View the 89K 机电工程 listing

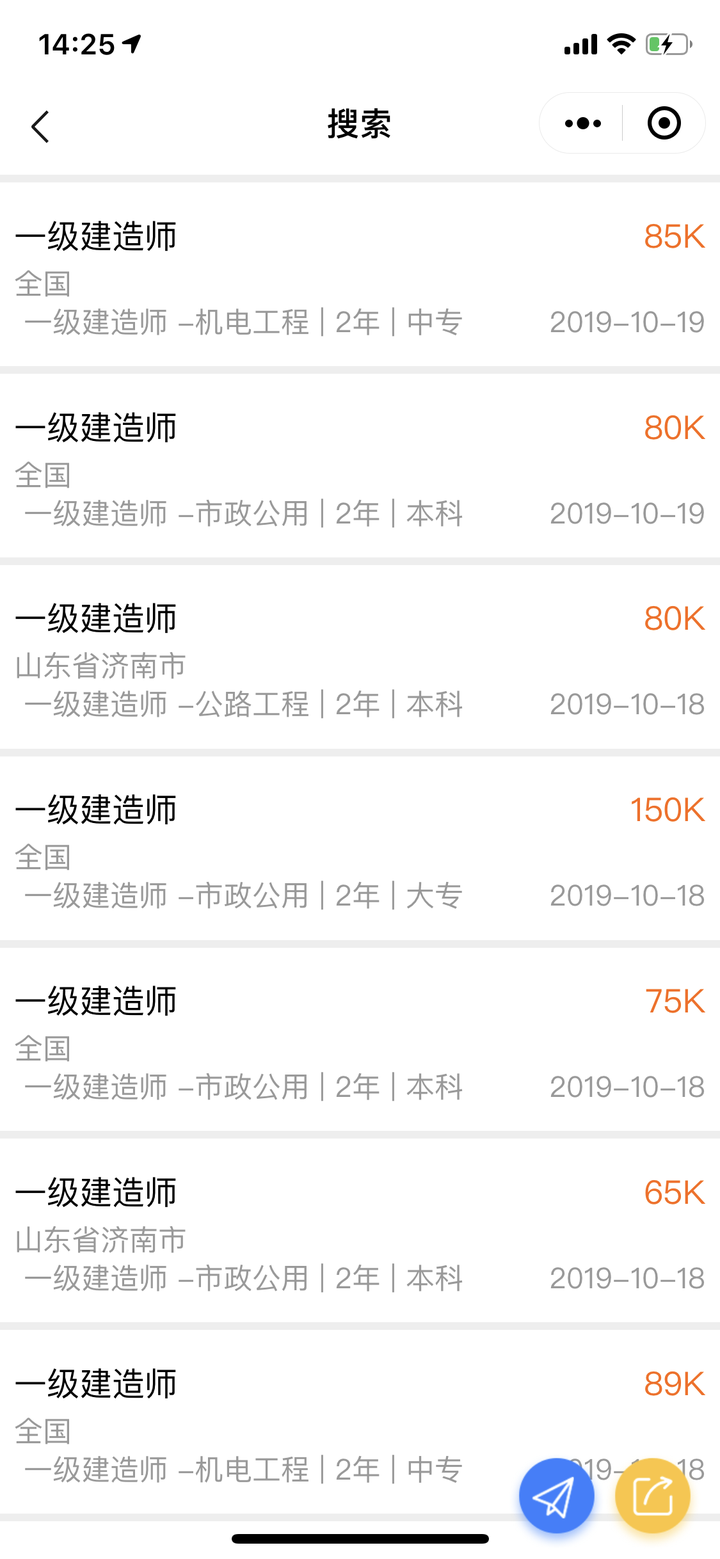[300, 1421]
